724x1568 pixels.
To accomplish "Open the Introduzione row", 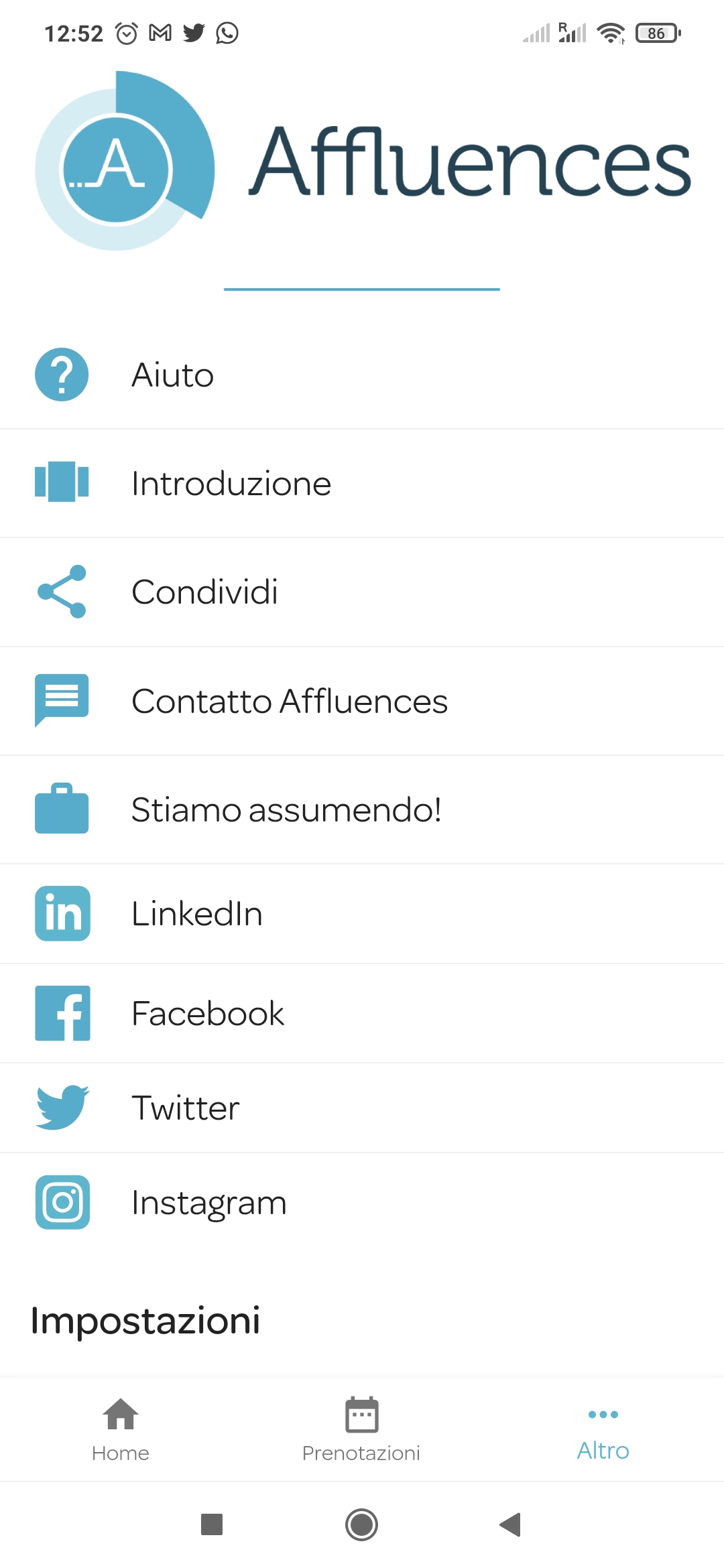I will 362,483.
